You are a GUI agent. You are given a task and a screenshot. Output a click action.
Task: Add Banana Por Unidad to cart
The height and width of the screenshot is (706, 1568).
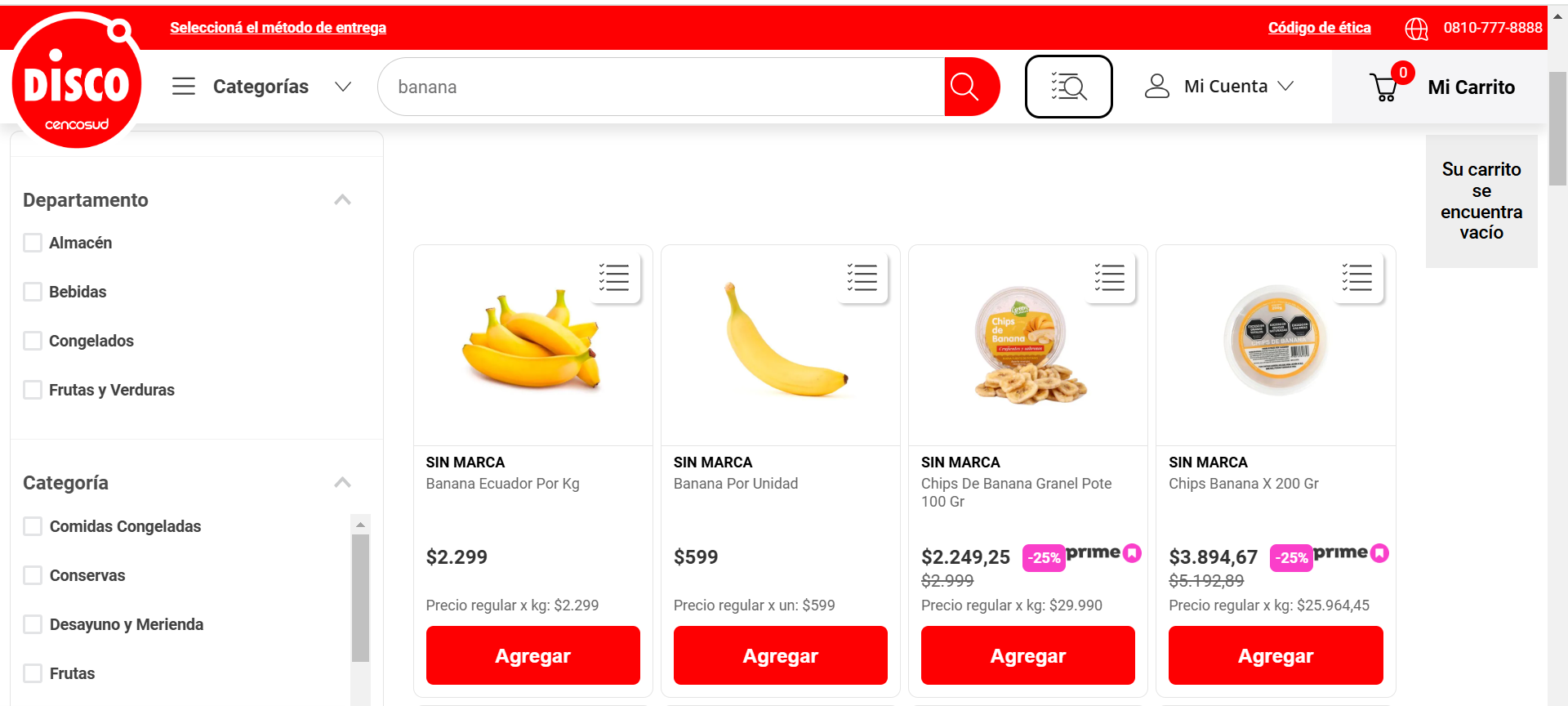[x=780, y=655]
